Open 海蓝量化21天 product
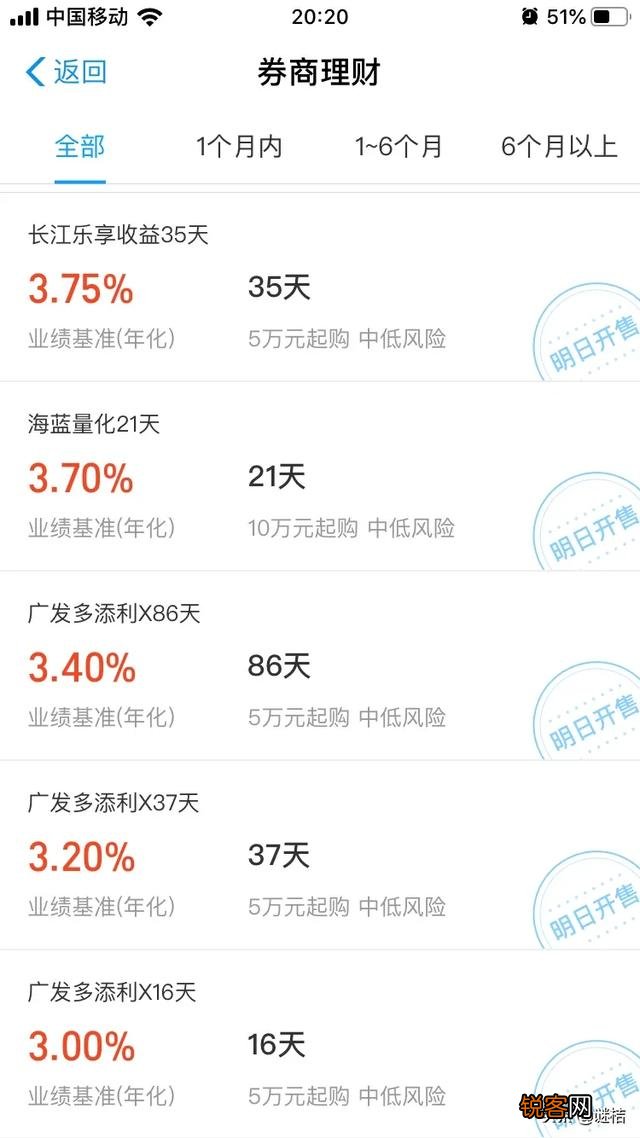The height and width of the screenshot is (1138, 640). pos(320,476)
